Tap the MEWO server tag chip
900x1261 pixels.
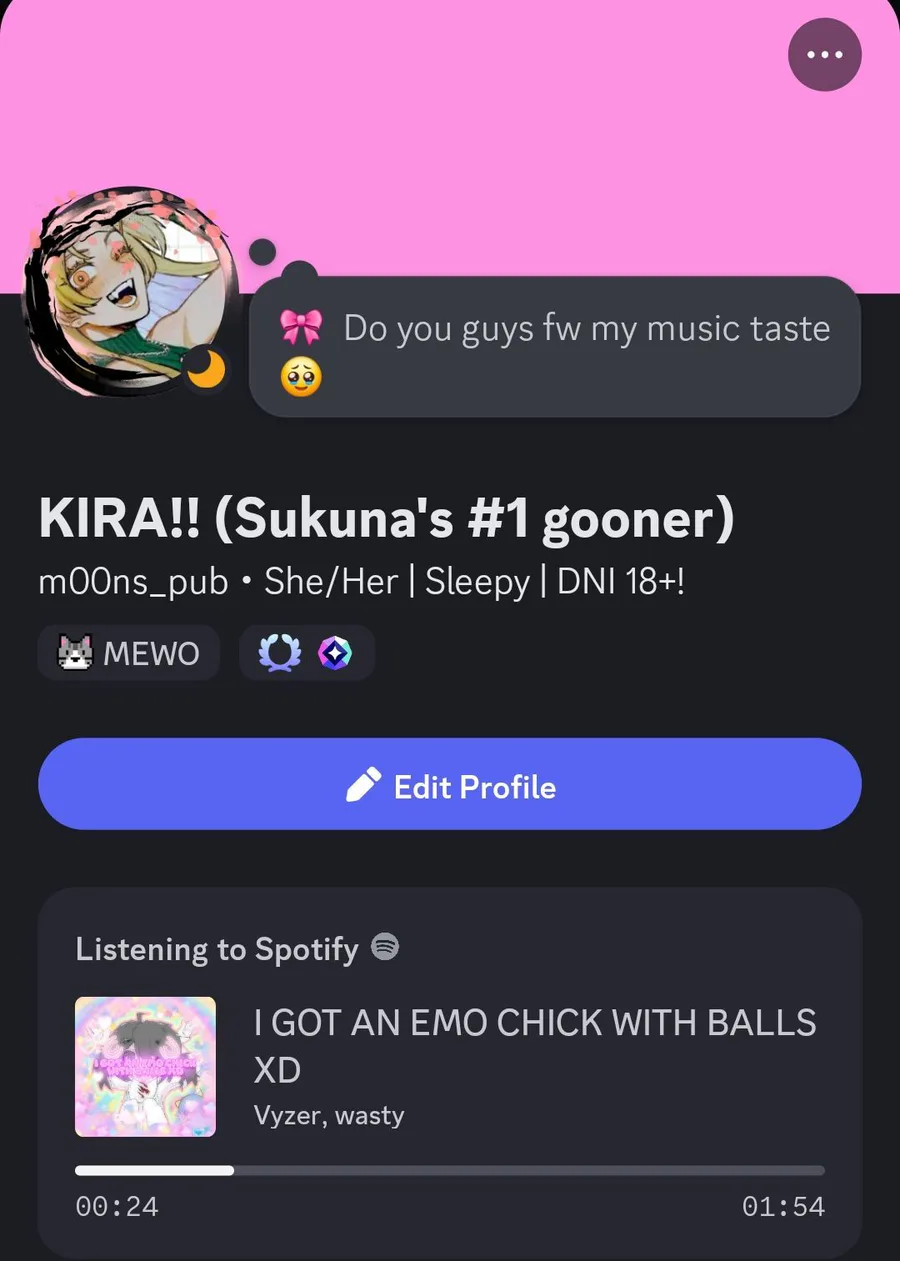tap(128, 653)
